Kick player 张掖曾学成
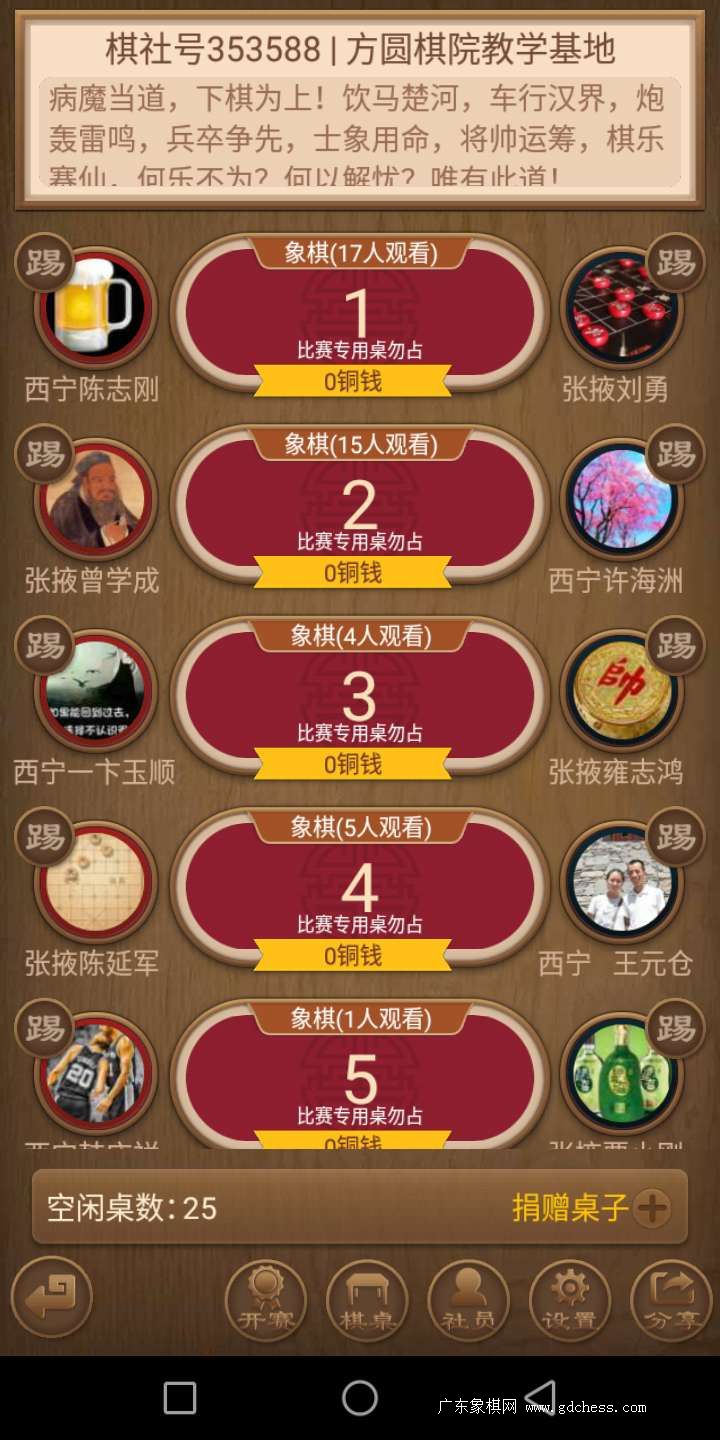This screenshot has width=720, height=1440. 44,454
